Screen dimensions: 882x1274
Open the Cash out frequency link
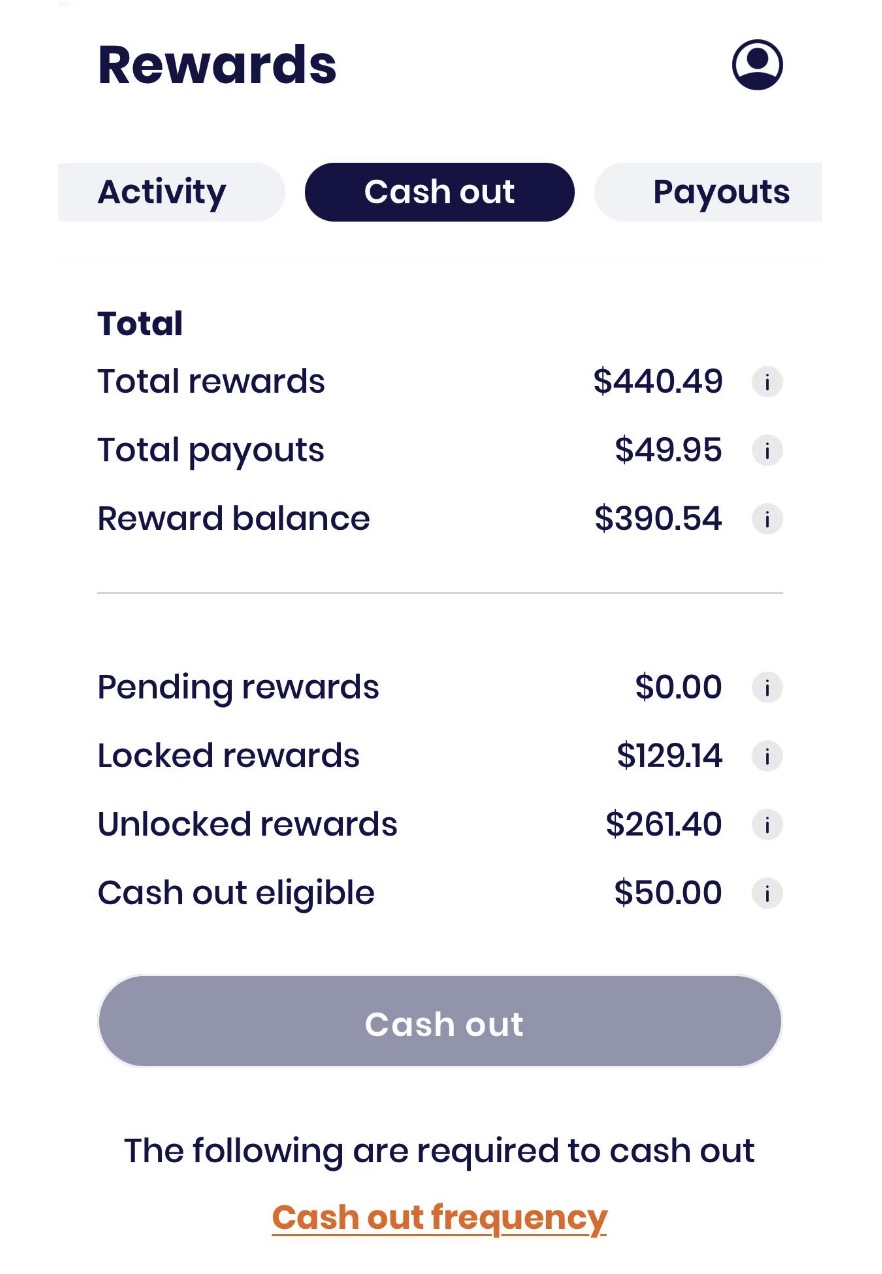[x=440, y=1218]
